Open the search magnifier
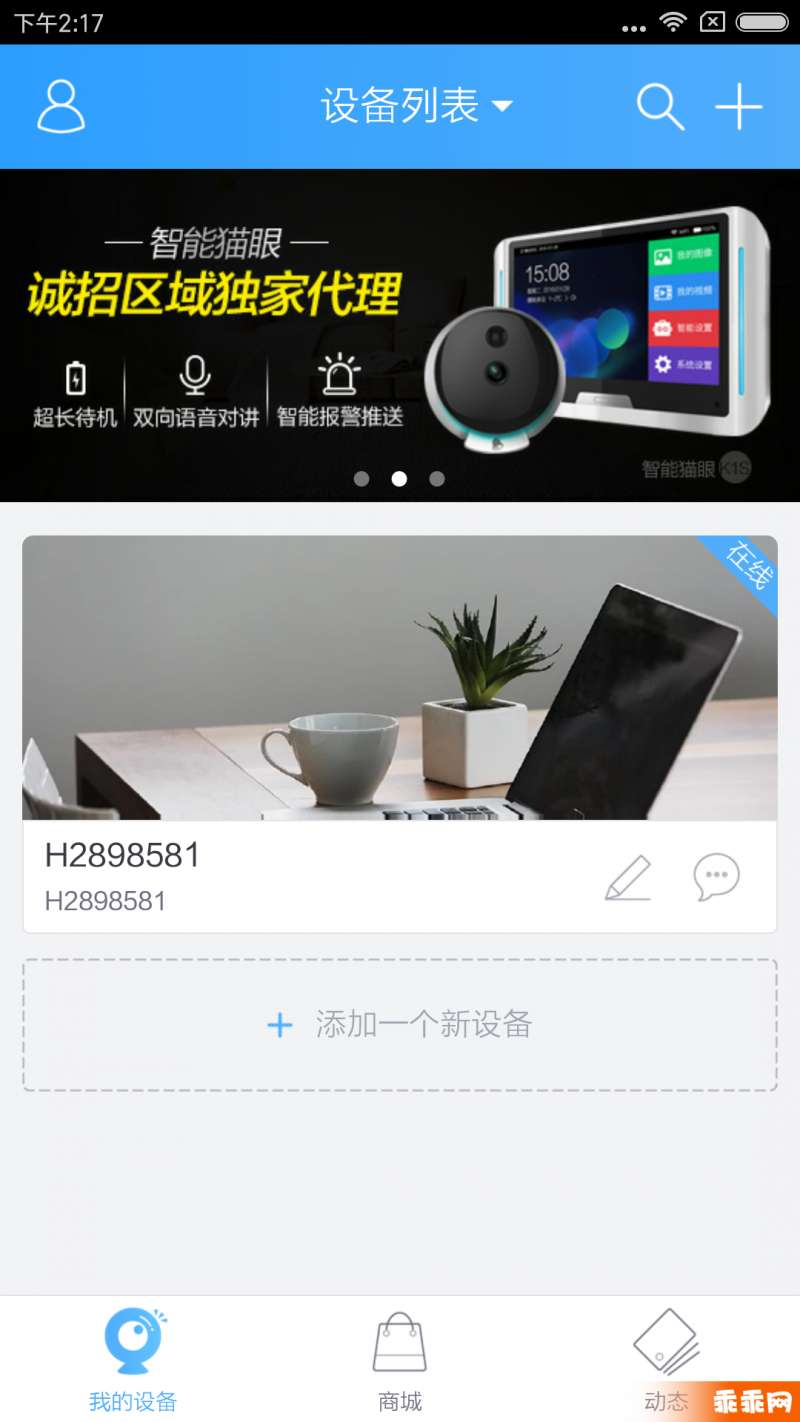Image resolution: width=800 pixels, height=1422 pixels. (x=661, y=107)
